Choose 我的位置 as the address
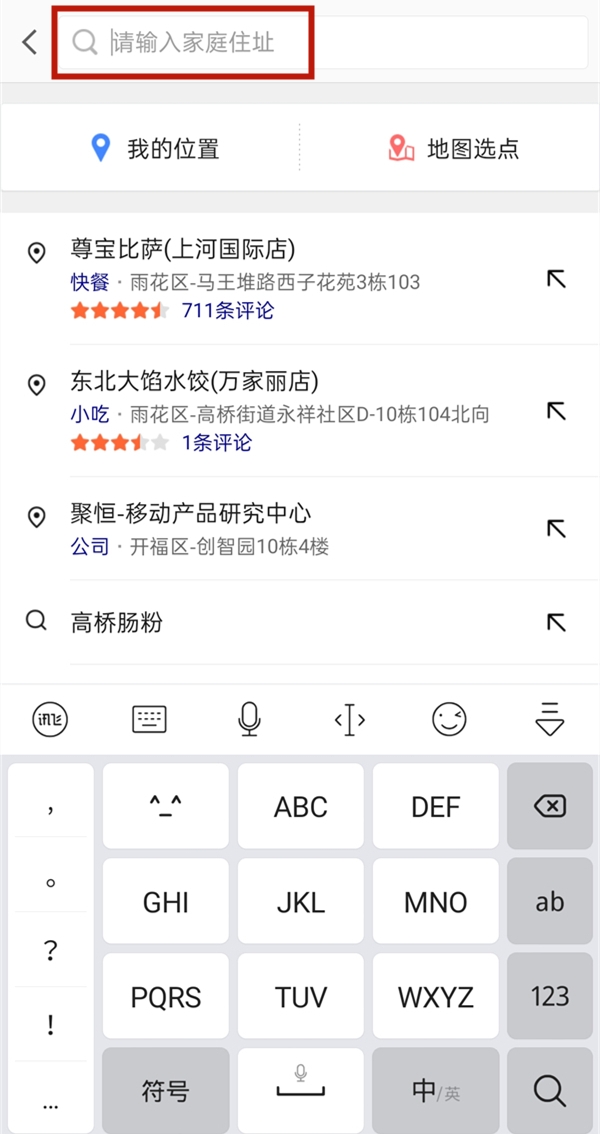 154,150
